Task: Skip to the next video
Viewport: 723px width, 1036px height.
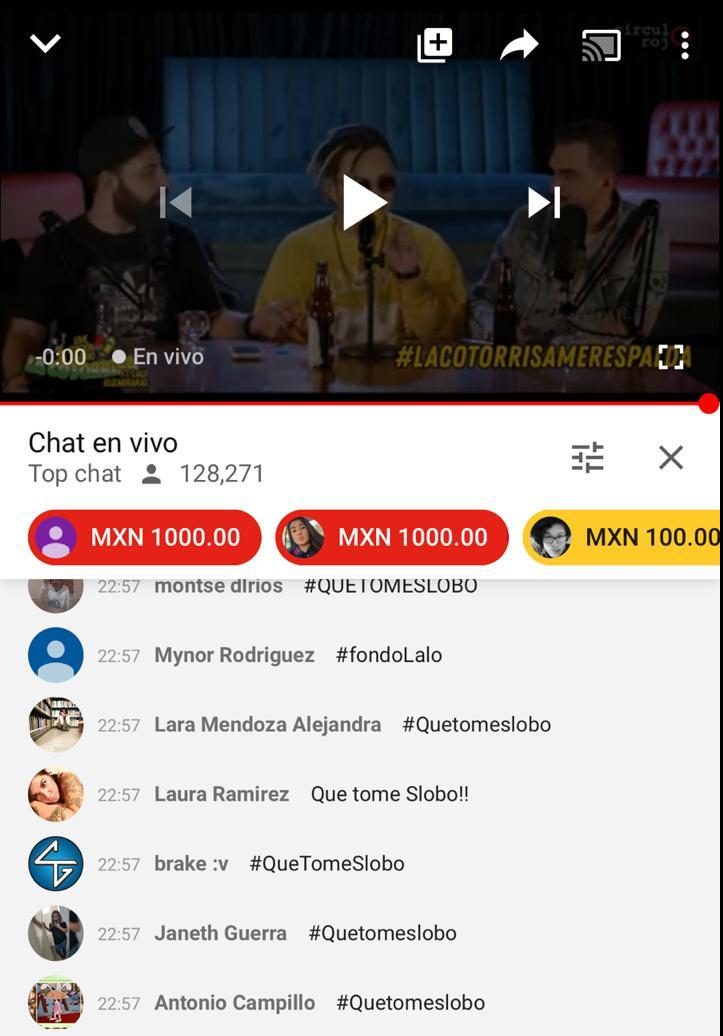Action: tap(544, 203)
